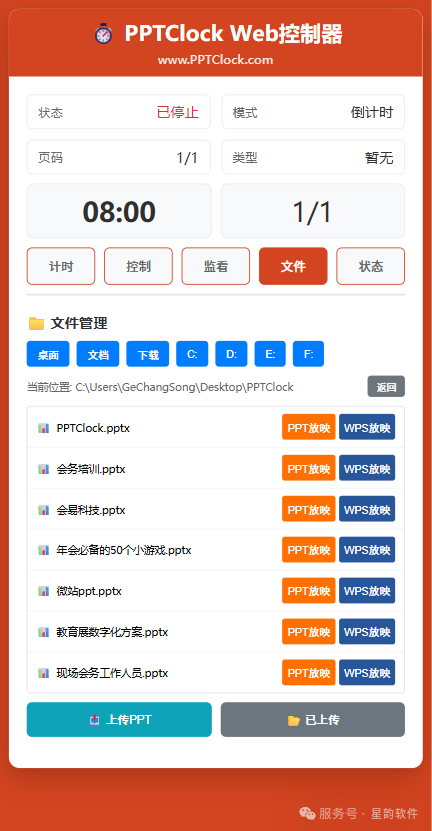Play 现场会务工作人员.pptx with WPS放映
Image resolution: width=432 pixels, height=831 pixels.
[367, 673]
